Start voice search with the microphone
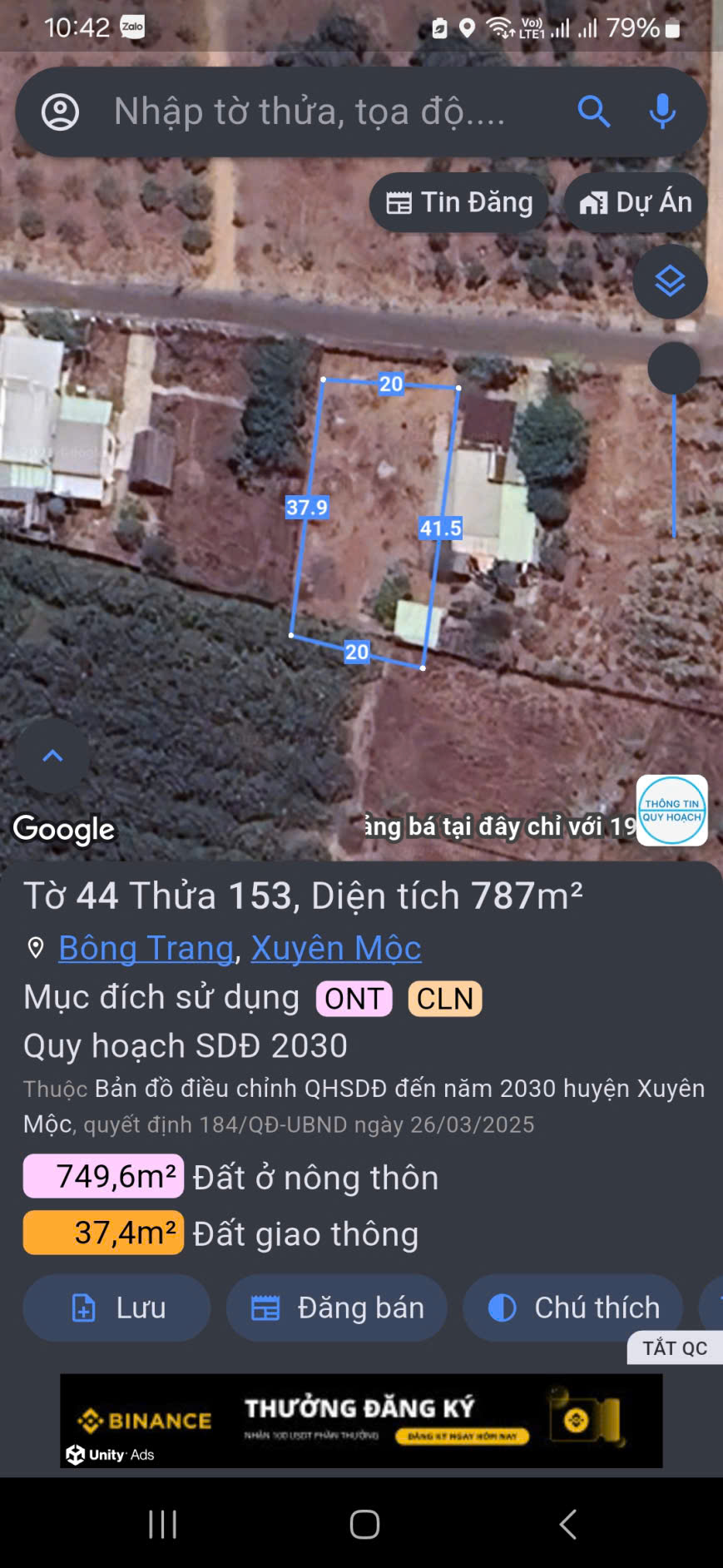 662,112
